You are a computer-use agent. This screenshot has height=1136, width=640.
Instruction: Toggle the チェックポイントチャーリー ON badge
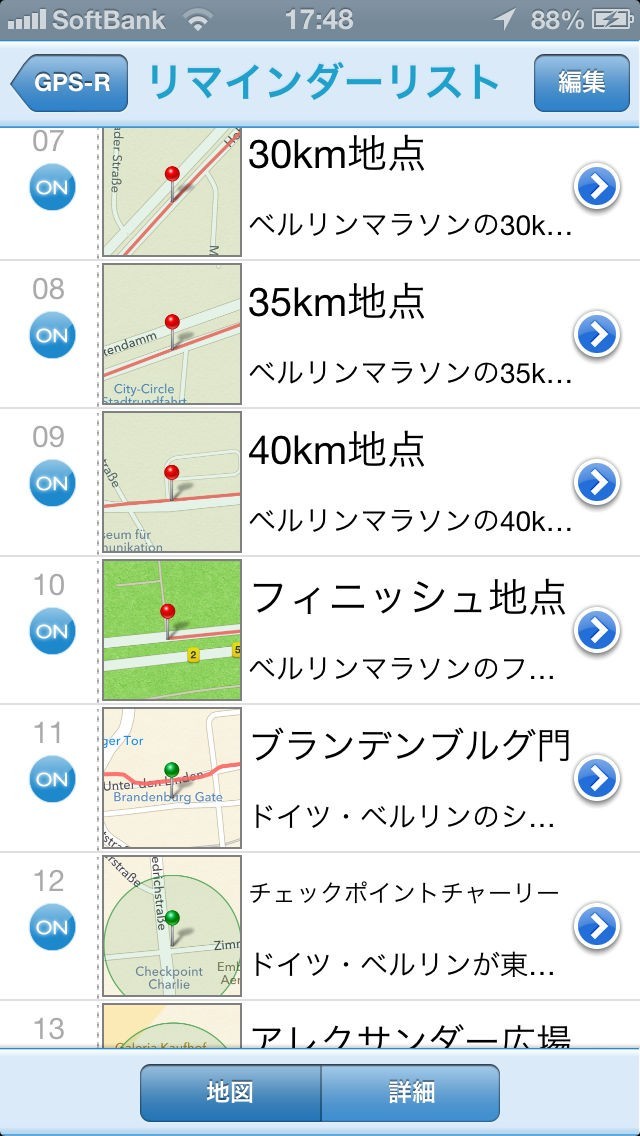click(x=52, y=927)
